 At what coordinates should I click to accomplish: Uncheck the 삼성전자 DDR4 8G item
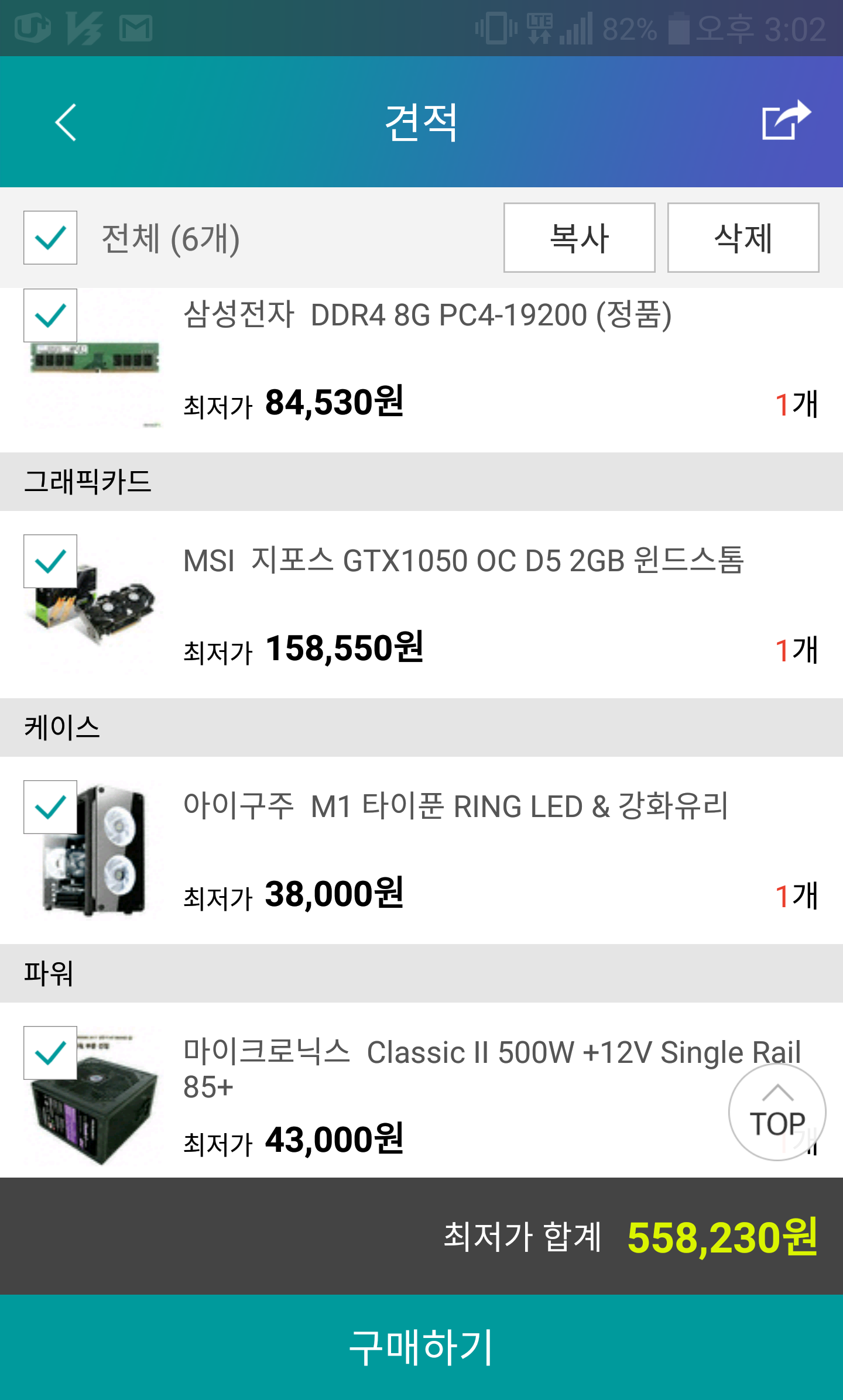tap(50, 315)
